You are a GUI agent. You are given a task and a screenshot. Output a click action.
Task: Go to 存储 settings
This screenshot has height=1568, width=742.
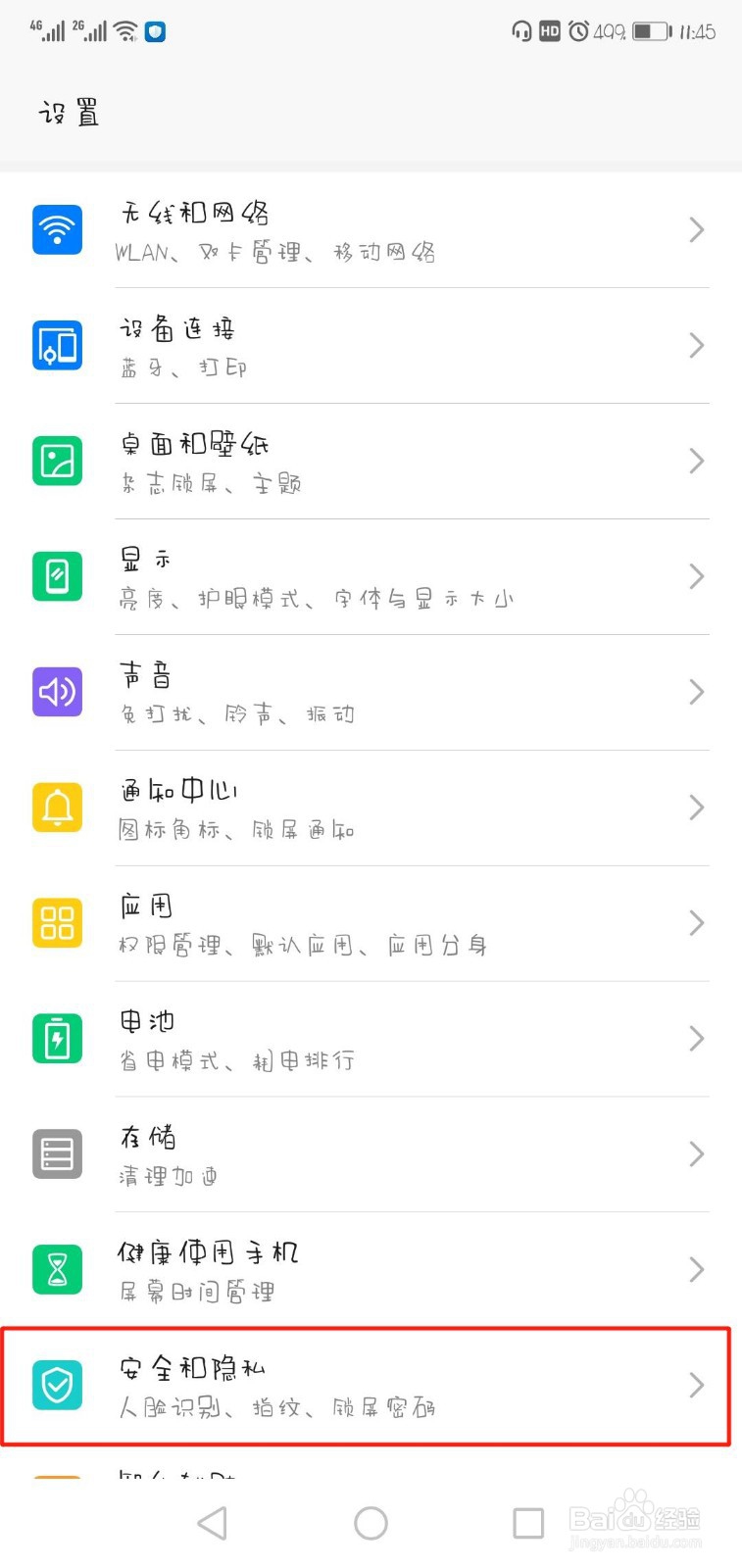coord(371,1155)
